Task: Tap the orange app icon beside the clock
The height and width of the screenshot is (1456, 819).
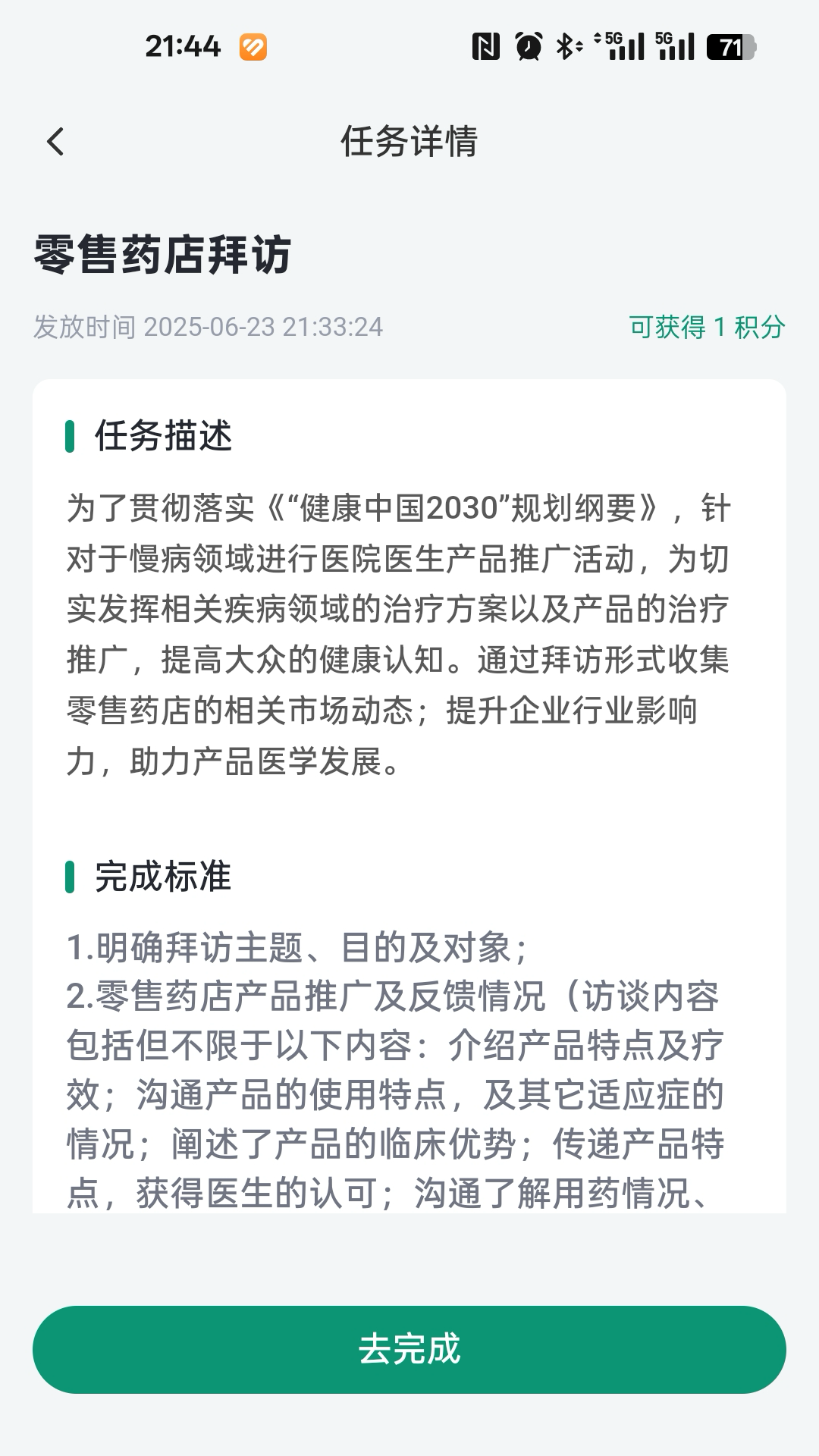Action: tap(253, 47)
